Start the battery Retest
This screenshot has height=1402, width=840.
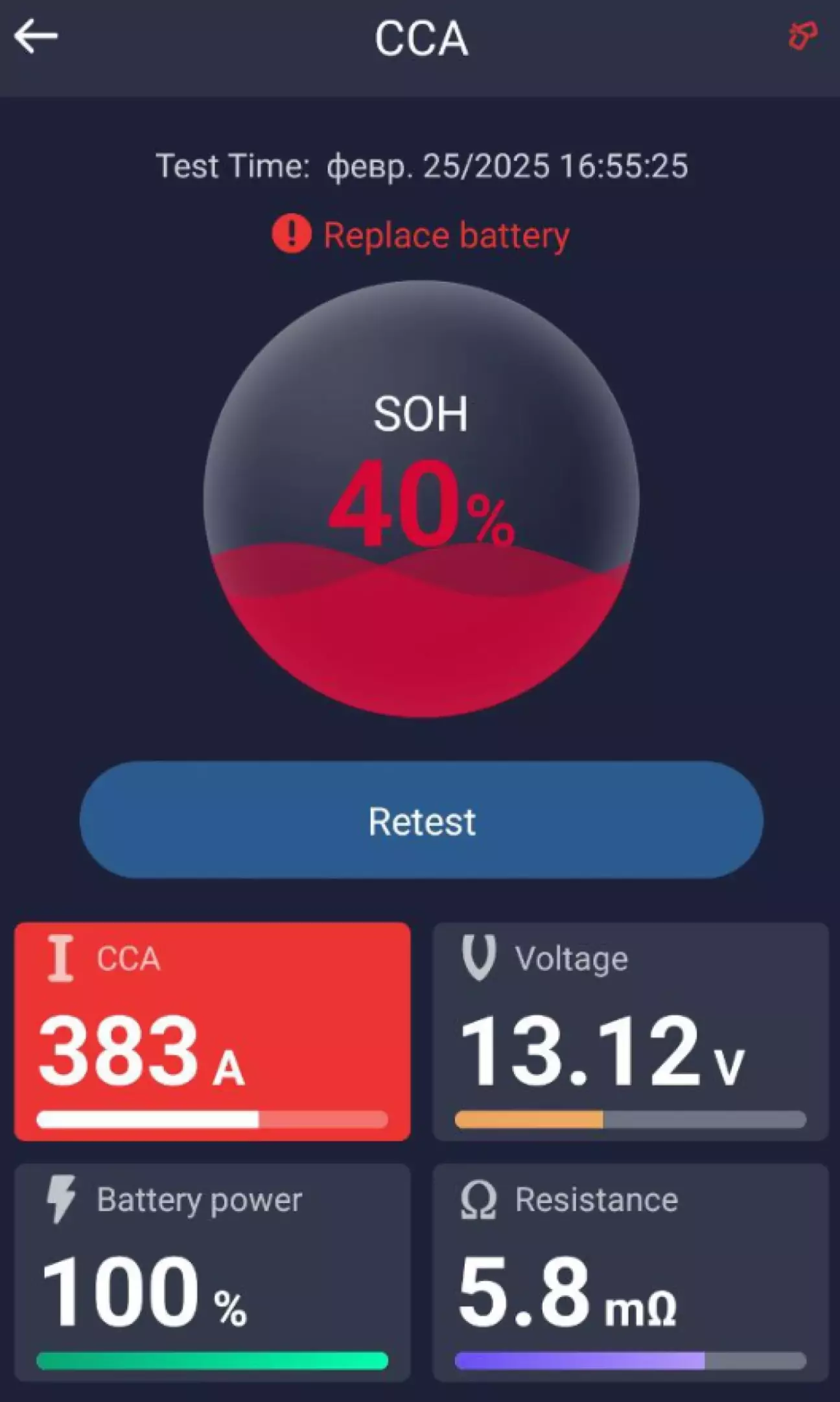coord(421,820)
